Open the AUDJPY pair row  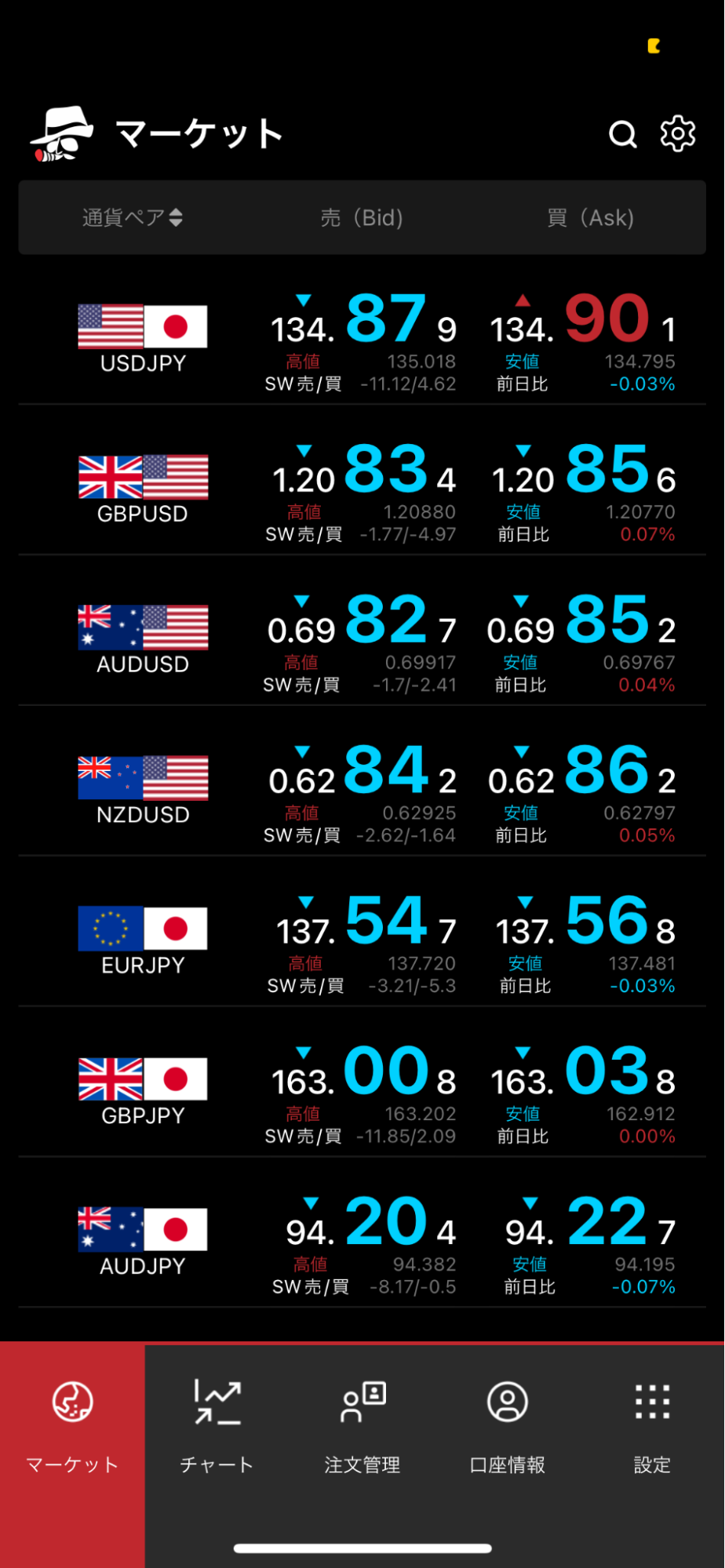(x=143, y=1242)
